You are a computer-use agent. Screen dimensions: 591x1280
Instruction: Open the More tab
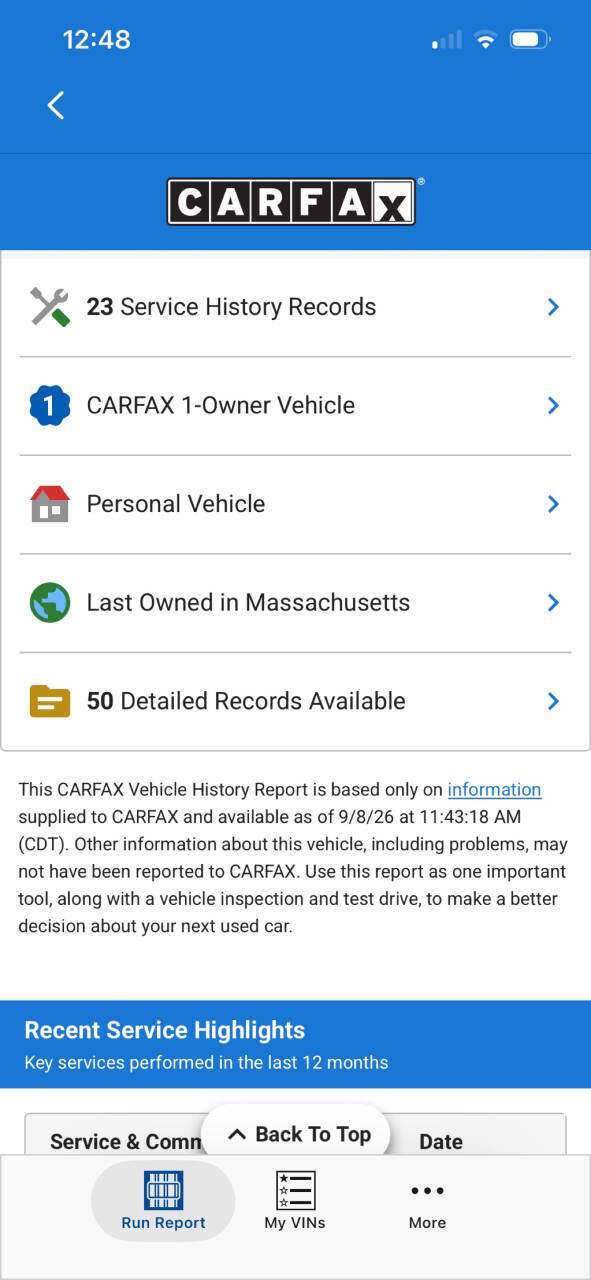coord(427,1202)
